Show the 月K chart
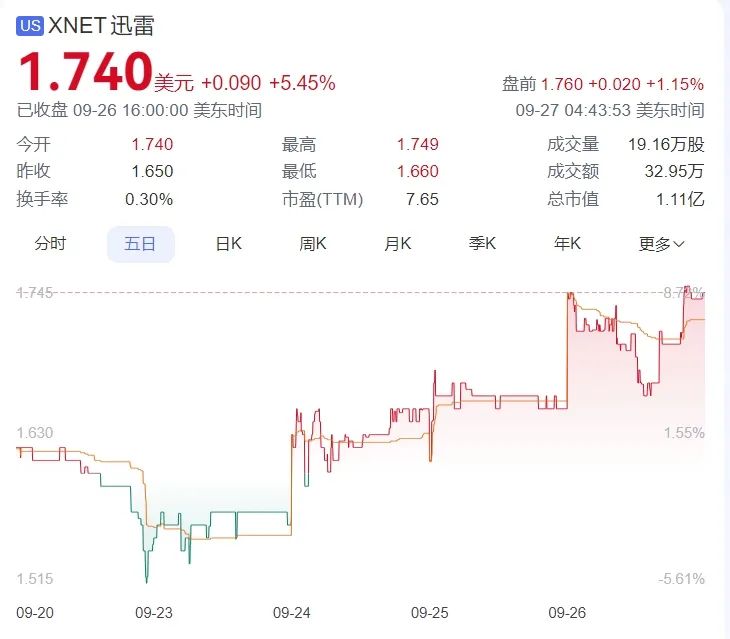 coord(398,243)
